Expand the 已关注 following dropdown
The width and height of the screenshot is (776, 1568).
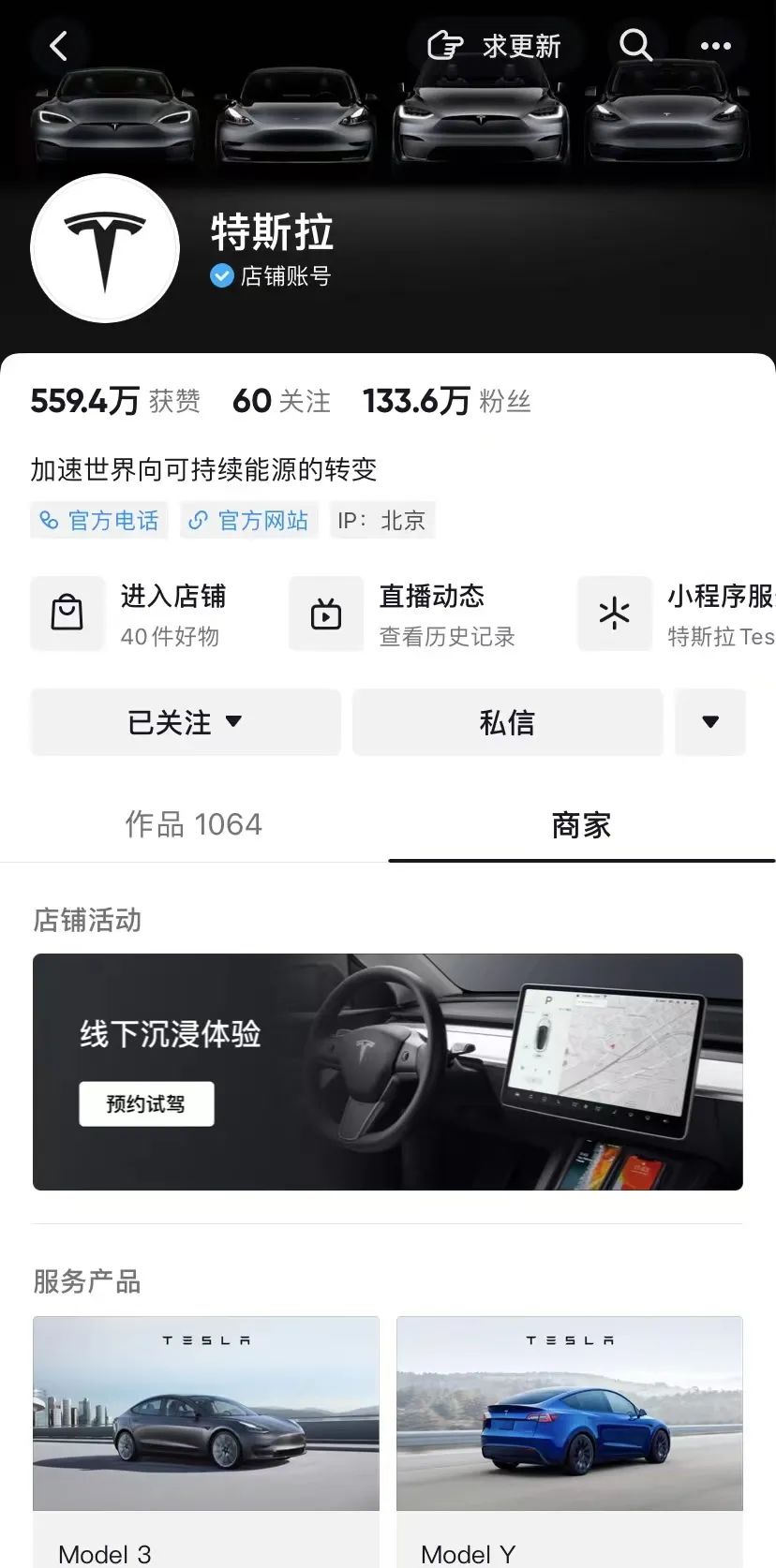186,722
